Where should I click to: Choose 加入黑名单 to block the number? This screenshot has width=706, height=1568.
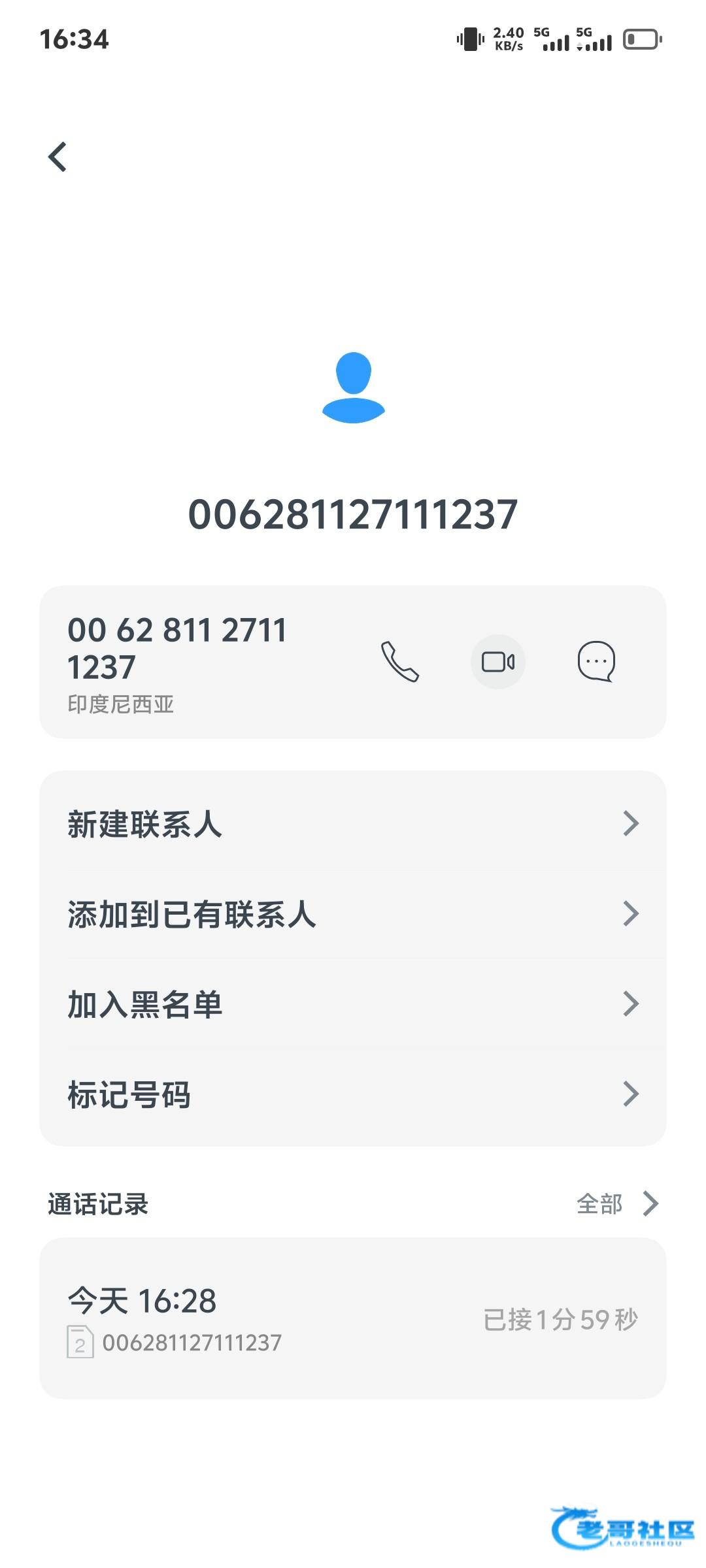click(x=353, y=1004)
